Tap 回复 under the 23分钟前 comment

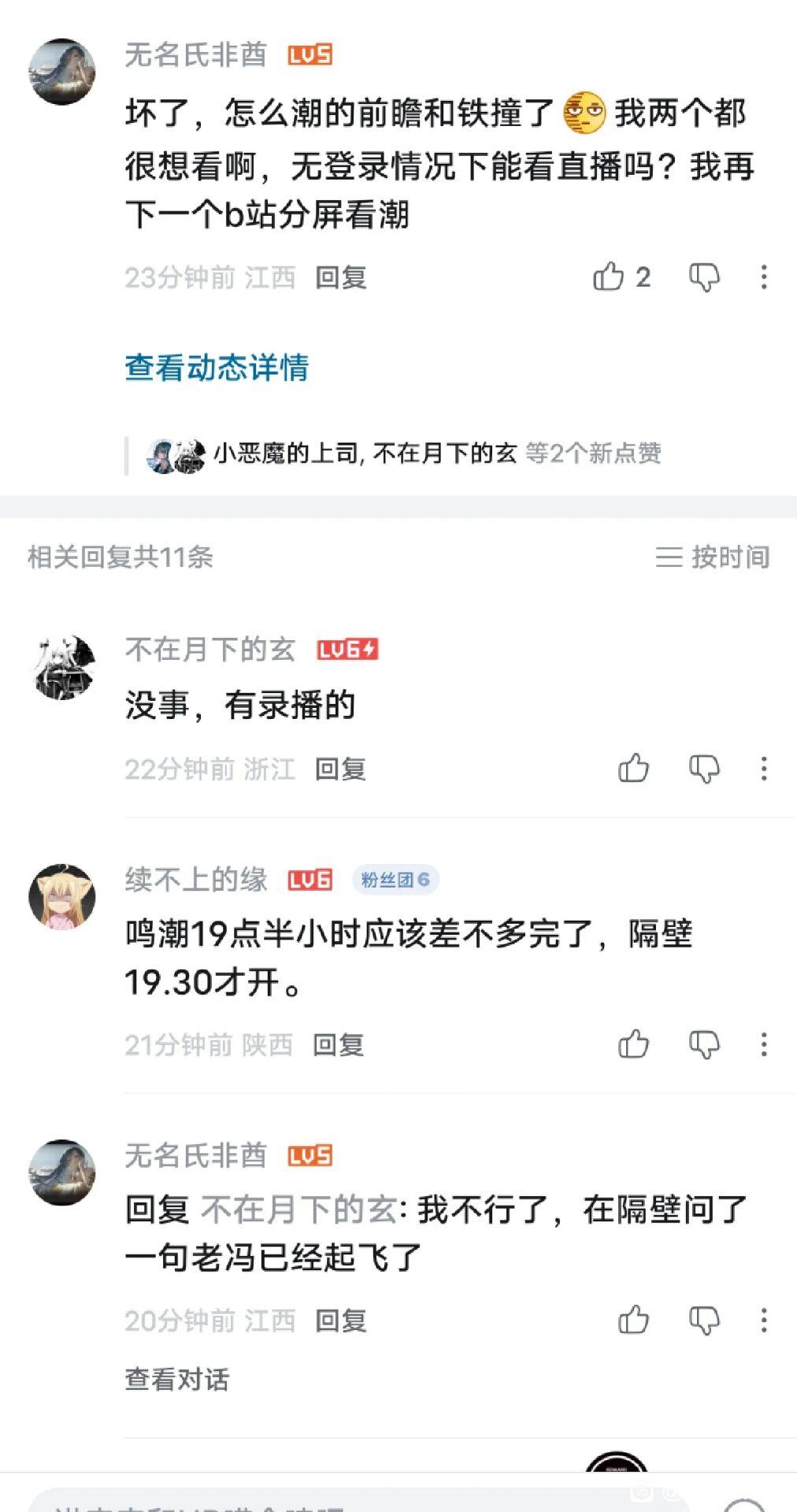click(341, 277)
